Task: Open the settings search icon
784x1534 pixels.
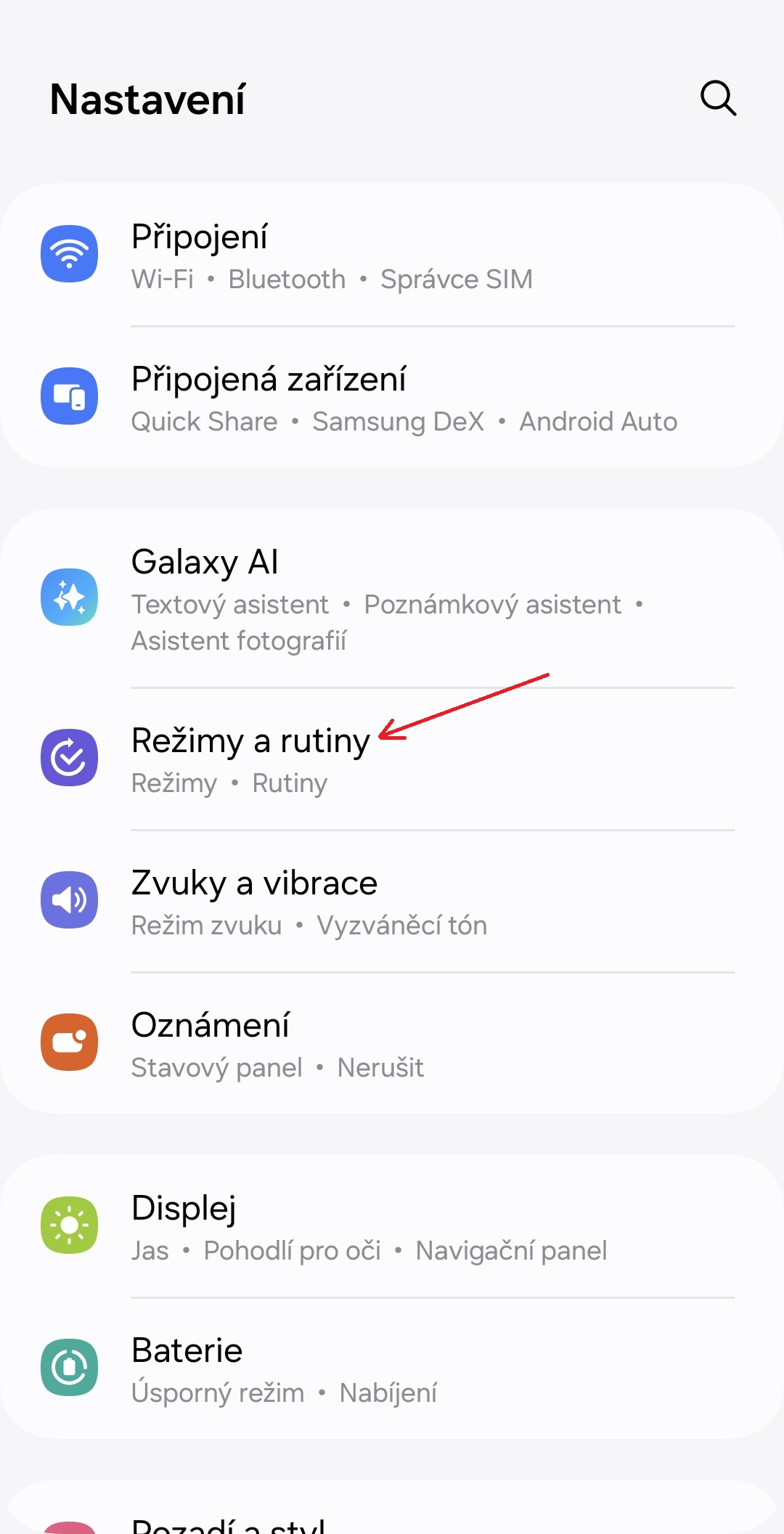Action: [718, 98]
